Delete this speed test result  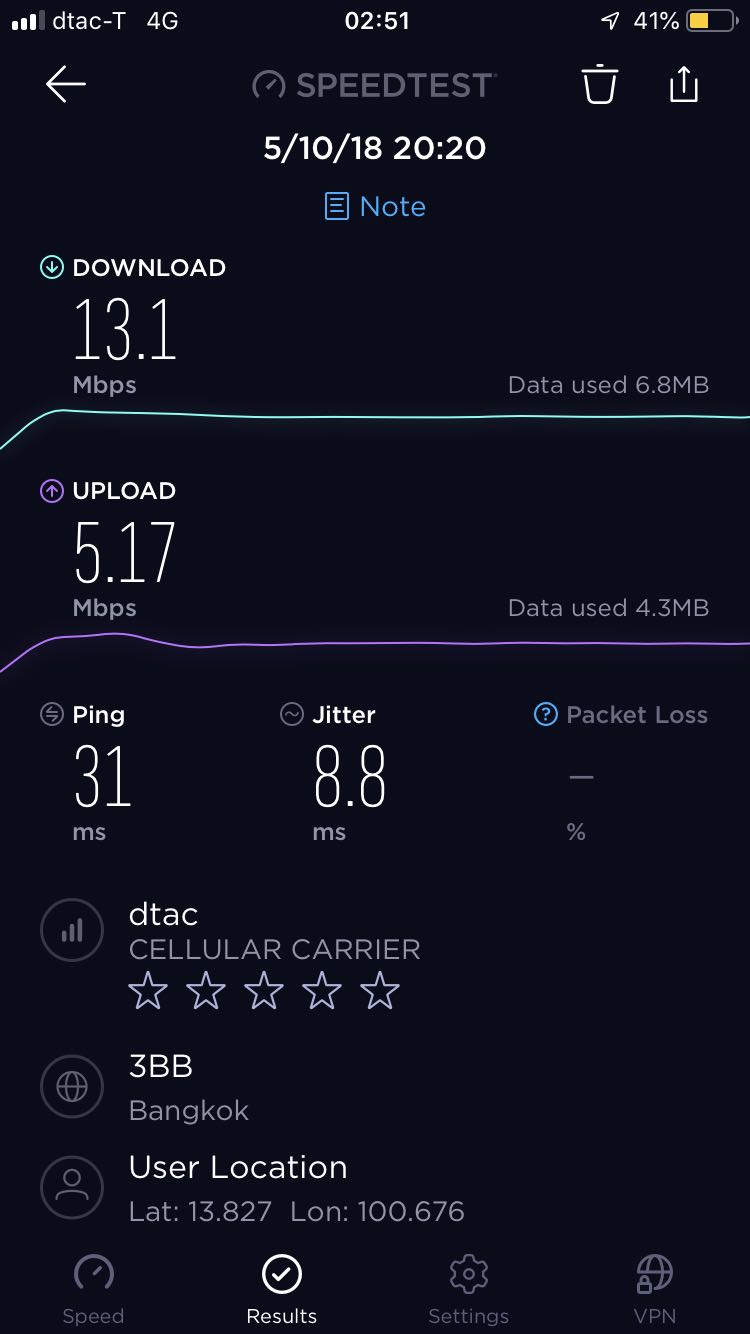(x=599, y=84)
